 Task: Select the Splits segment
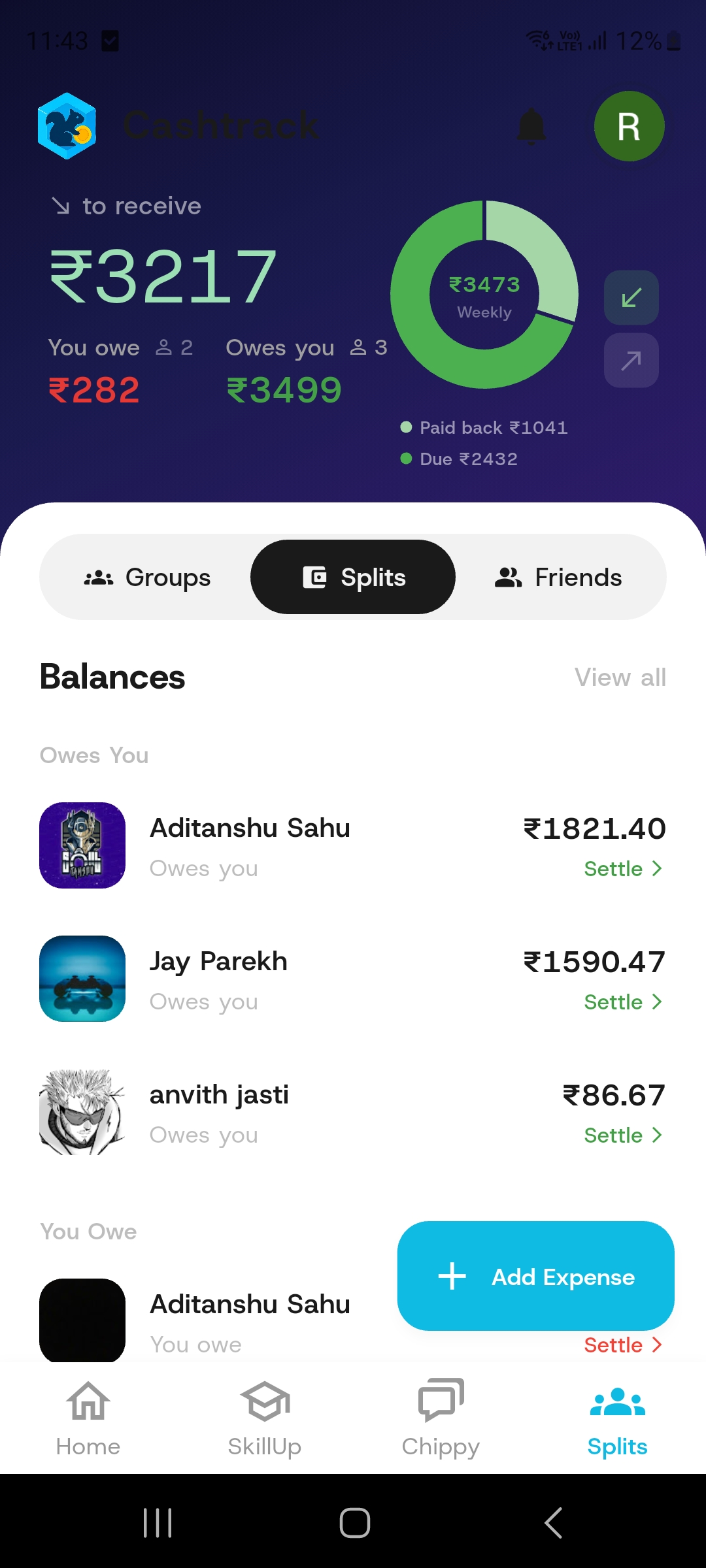[353, 578]
